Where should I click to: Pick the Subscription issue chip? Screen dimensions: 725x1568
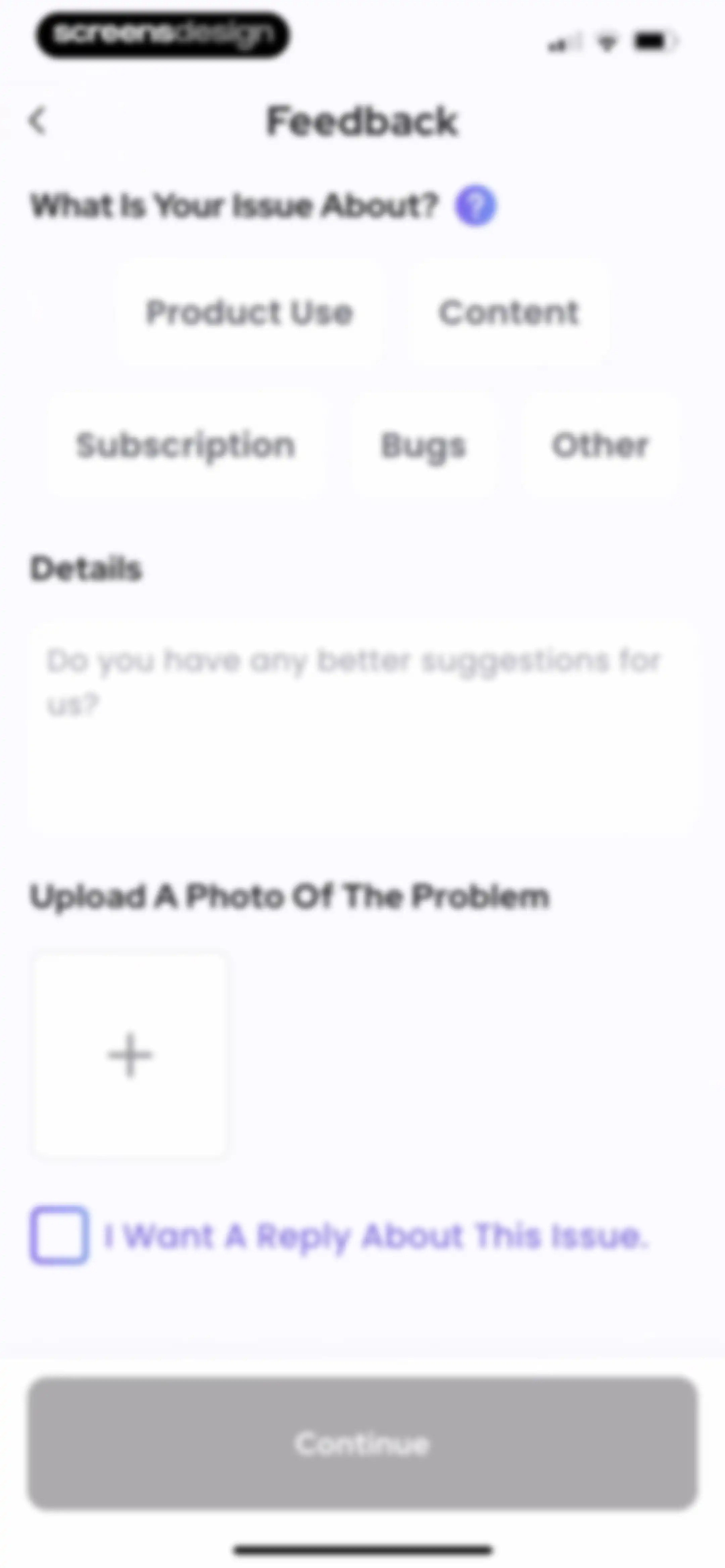click(186, 445)
